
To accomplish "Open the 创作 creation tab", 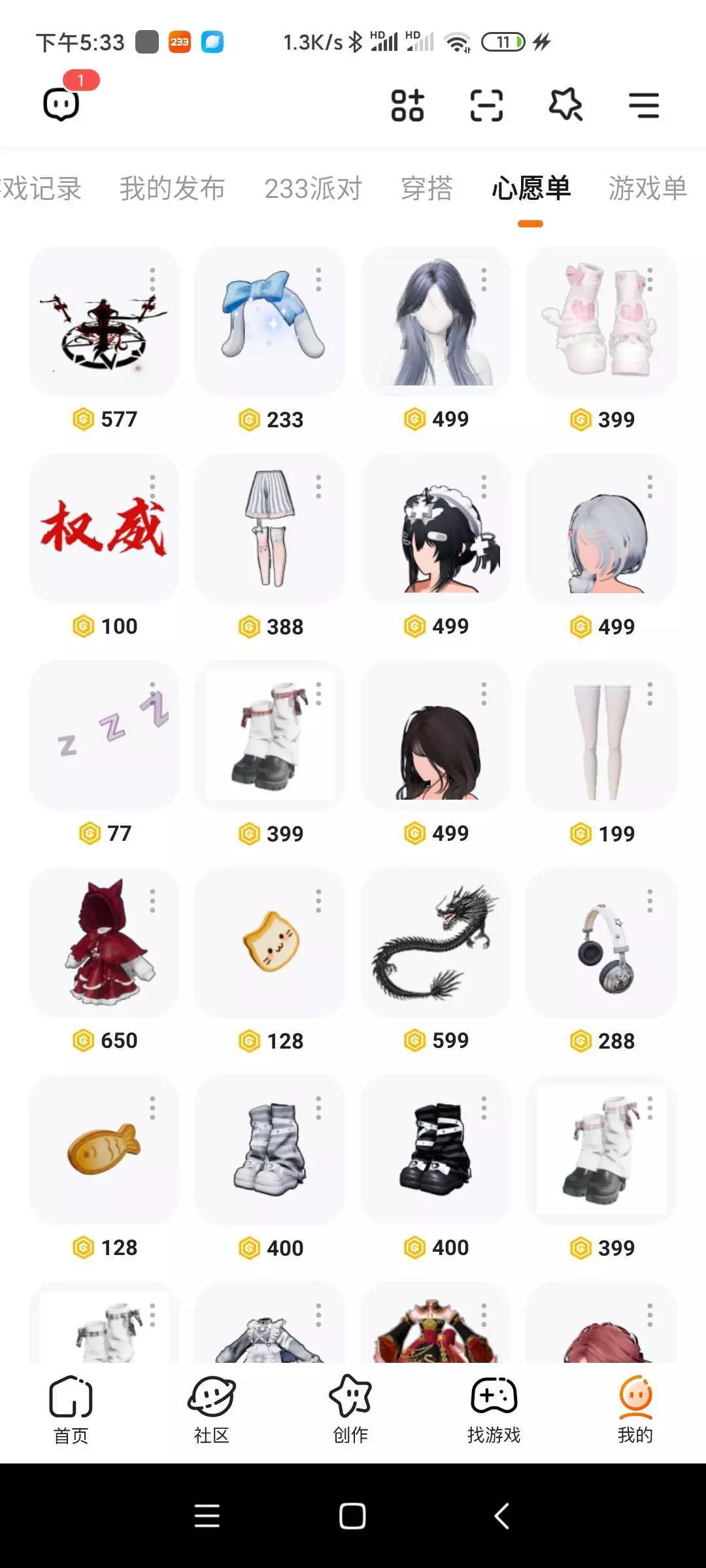I will point(350,1410).
